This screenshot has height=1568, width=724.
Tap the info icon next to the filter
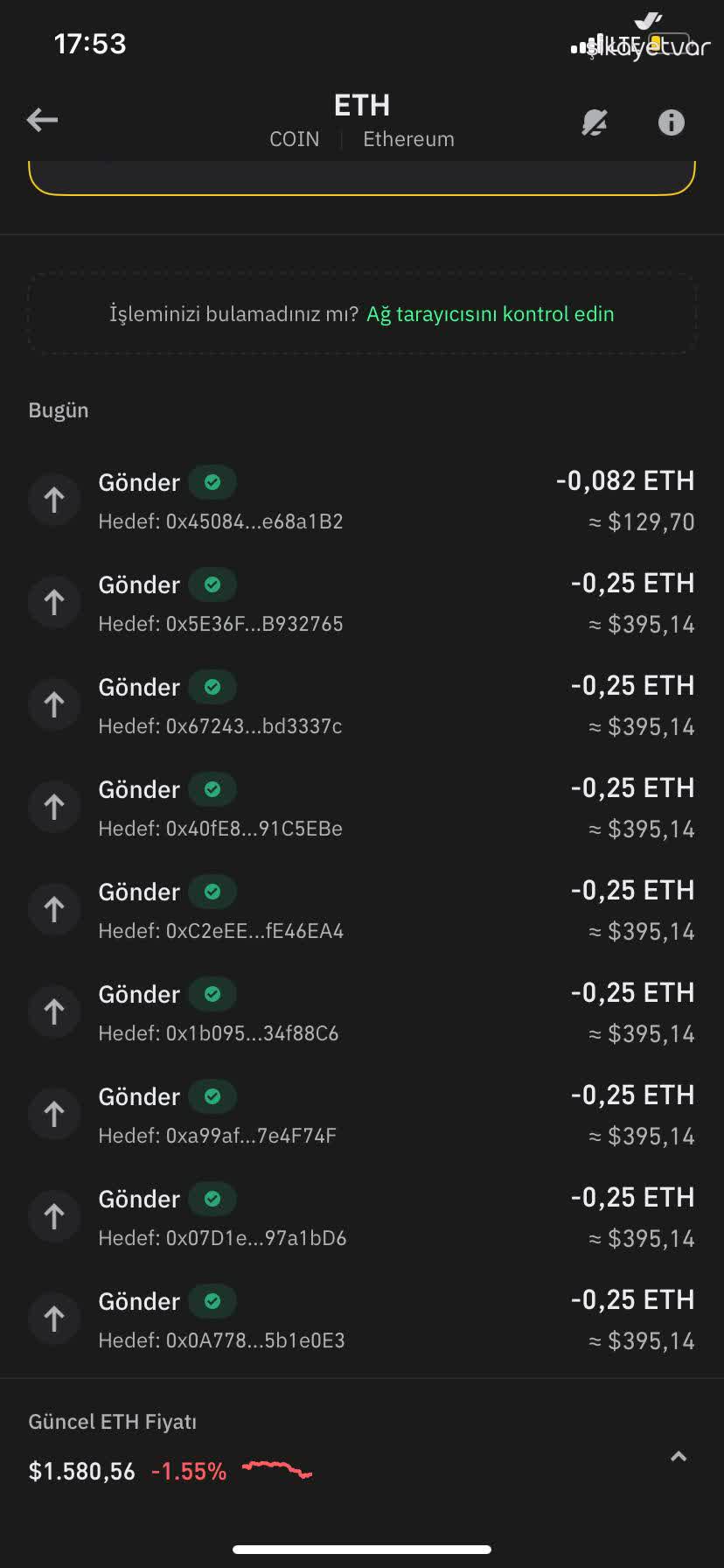point(671,122)
